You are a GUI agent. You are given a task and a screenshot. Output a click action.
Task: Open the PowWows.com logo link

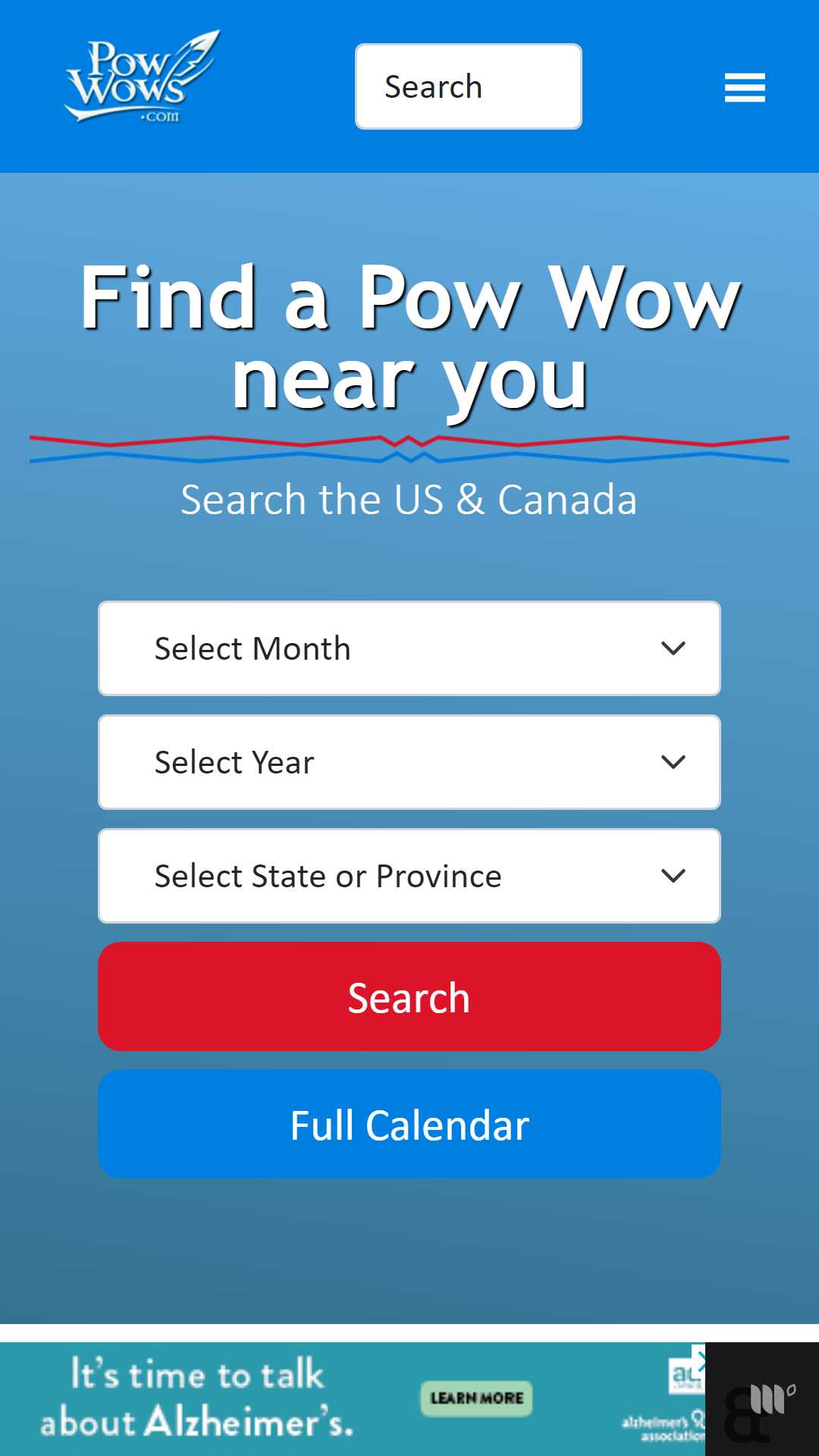(142, 77)
